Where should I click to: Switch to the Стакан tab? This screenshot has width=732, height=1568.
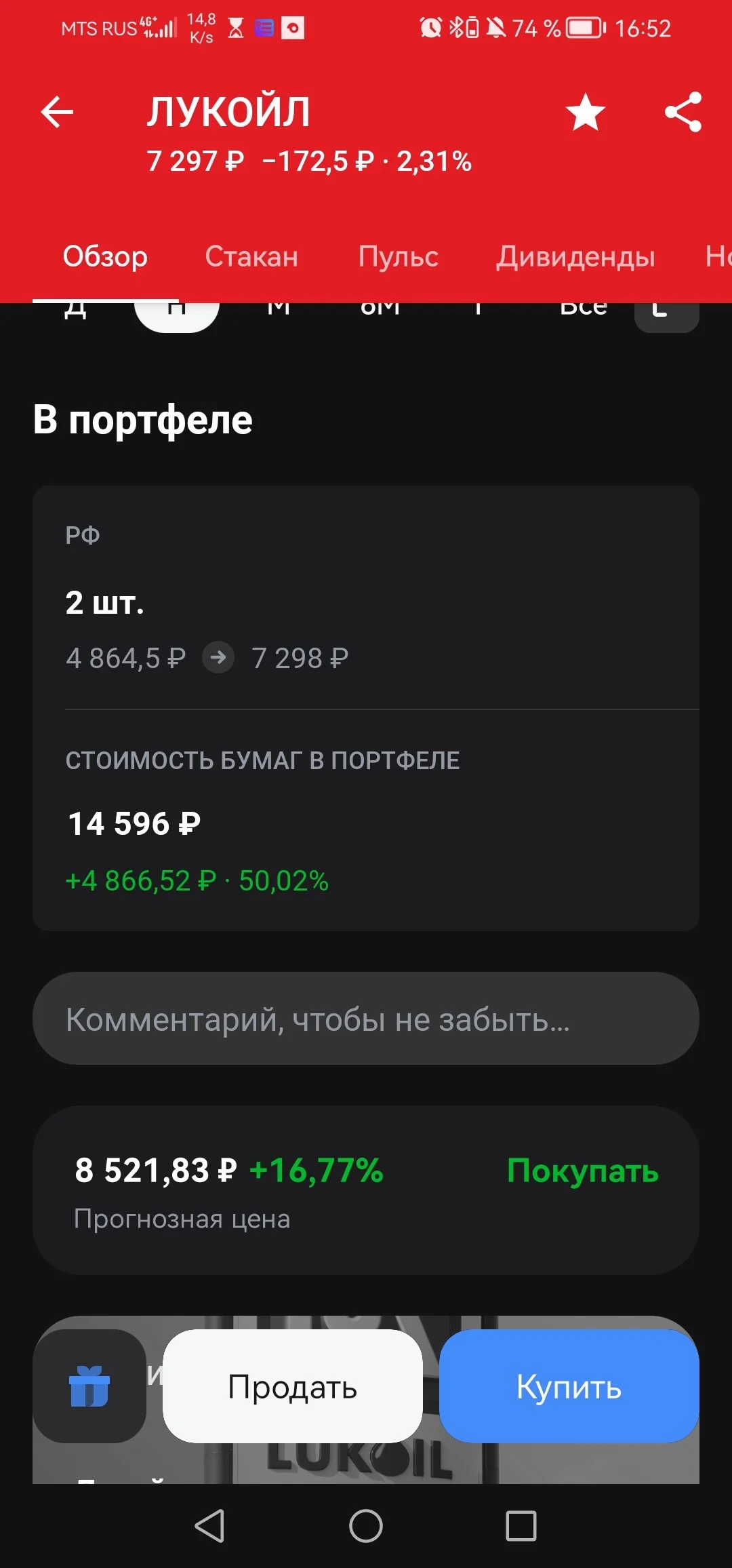pyautogui.click(x=251, y=256)
